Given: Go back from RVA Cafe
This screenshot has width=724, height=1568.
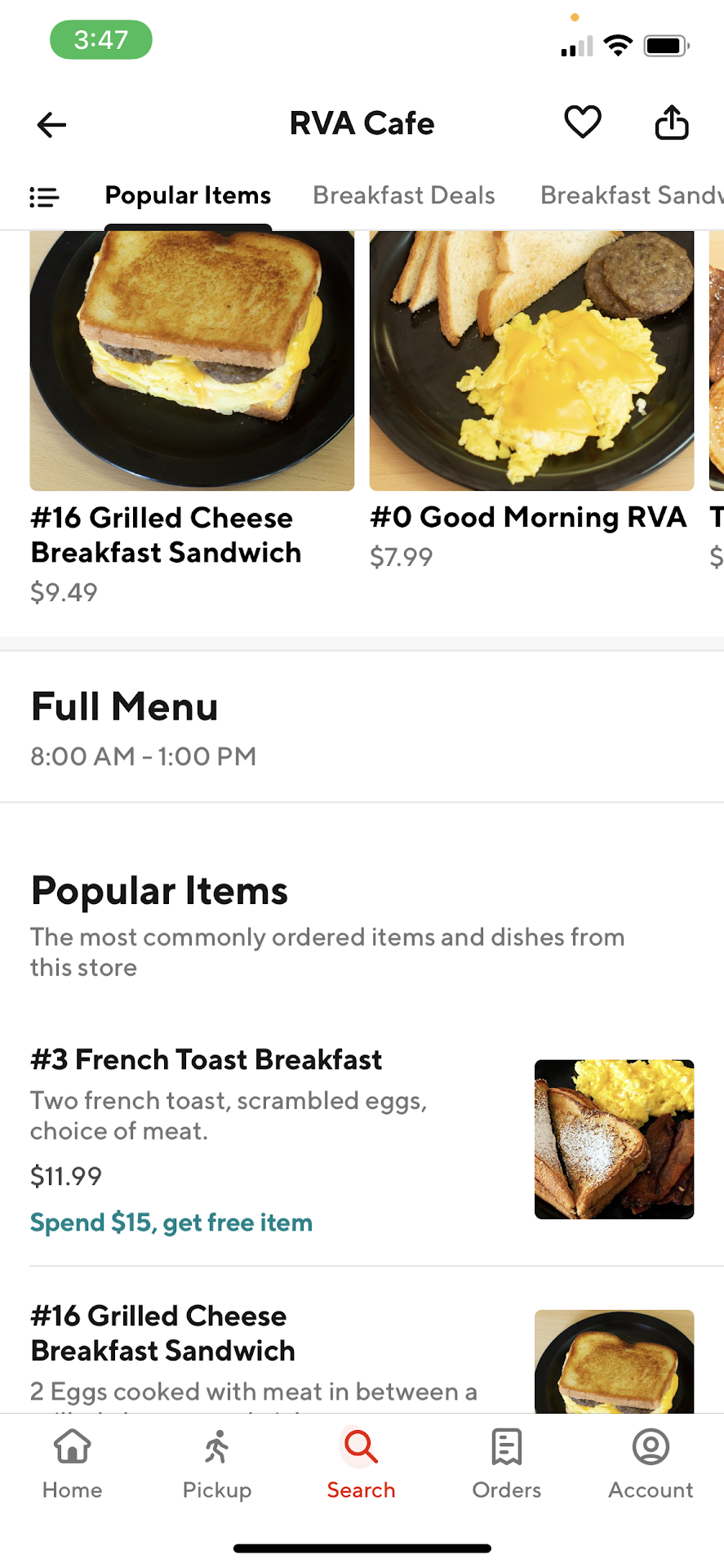Looking at the screenshot, I should 51,125.
